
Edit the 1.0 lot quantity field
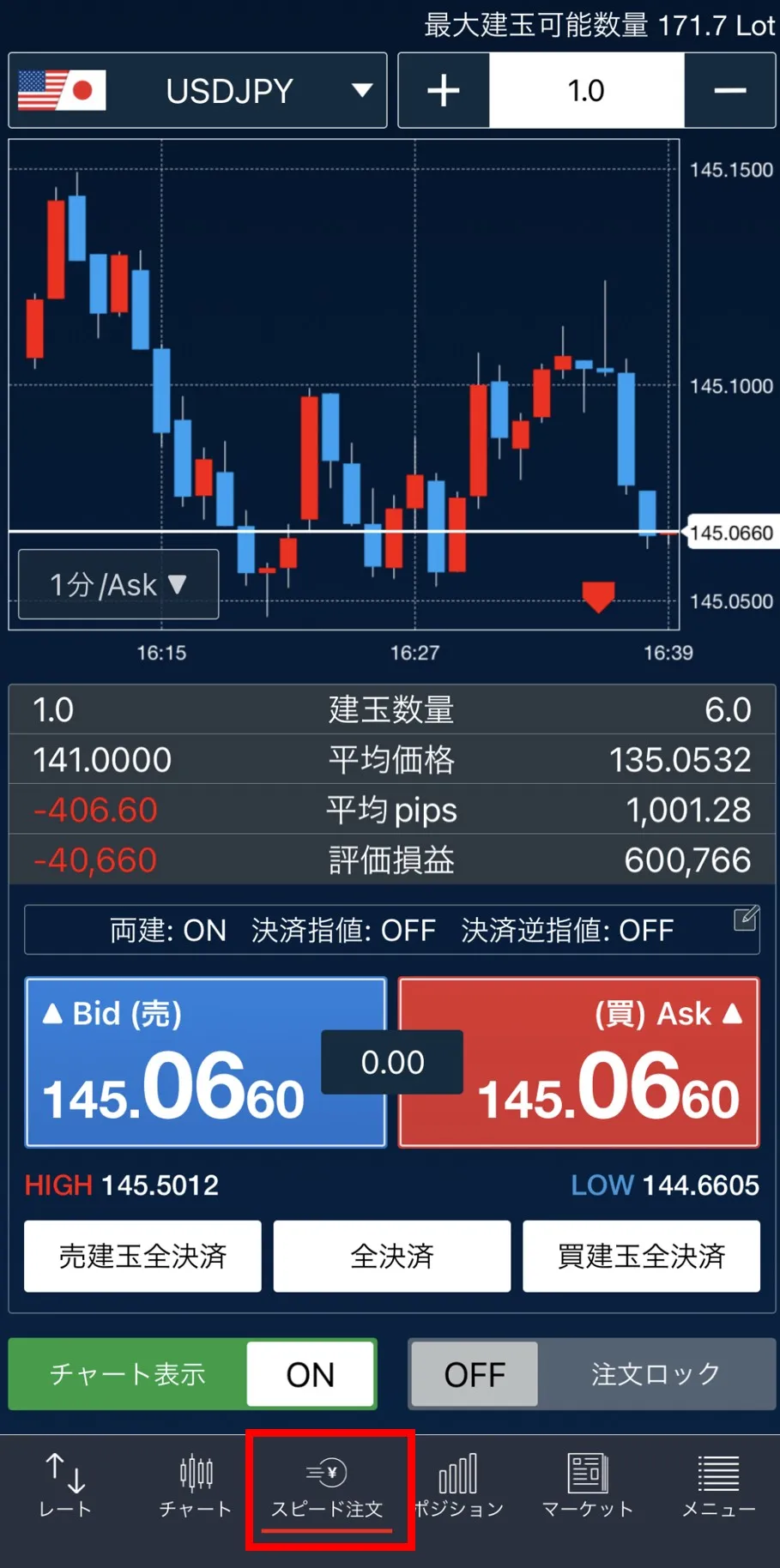(586, 91)
